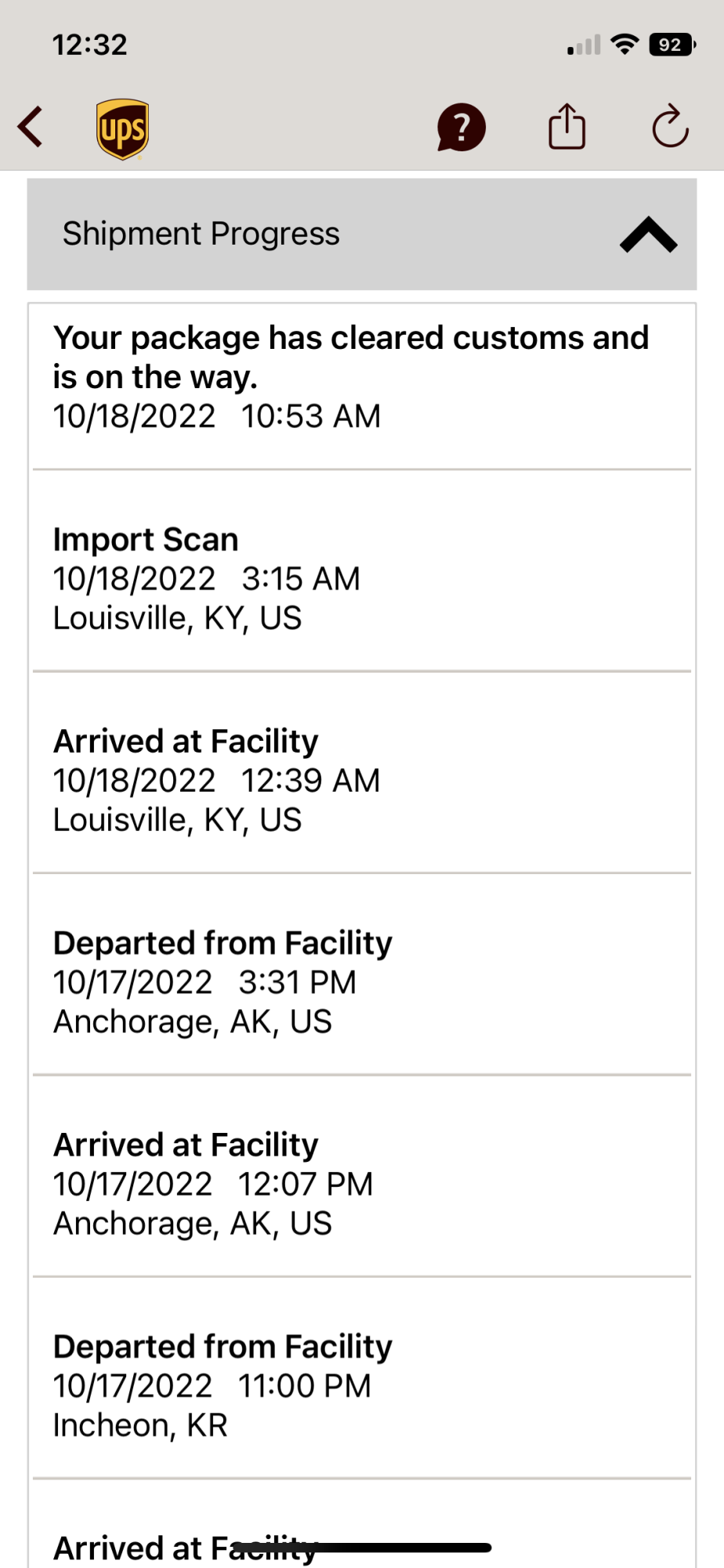724x1568 pixels.
Task: Tap the share icon
Action: tap(567, 126)
